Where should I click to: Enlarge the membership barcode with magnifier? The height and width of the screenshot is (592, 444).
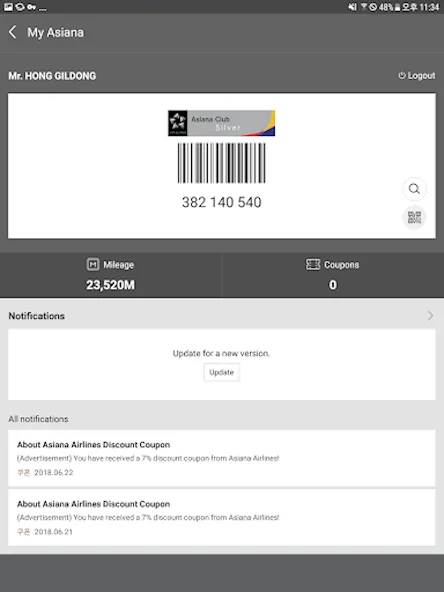tap(414, 188)
